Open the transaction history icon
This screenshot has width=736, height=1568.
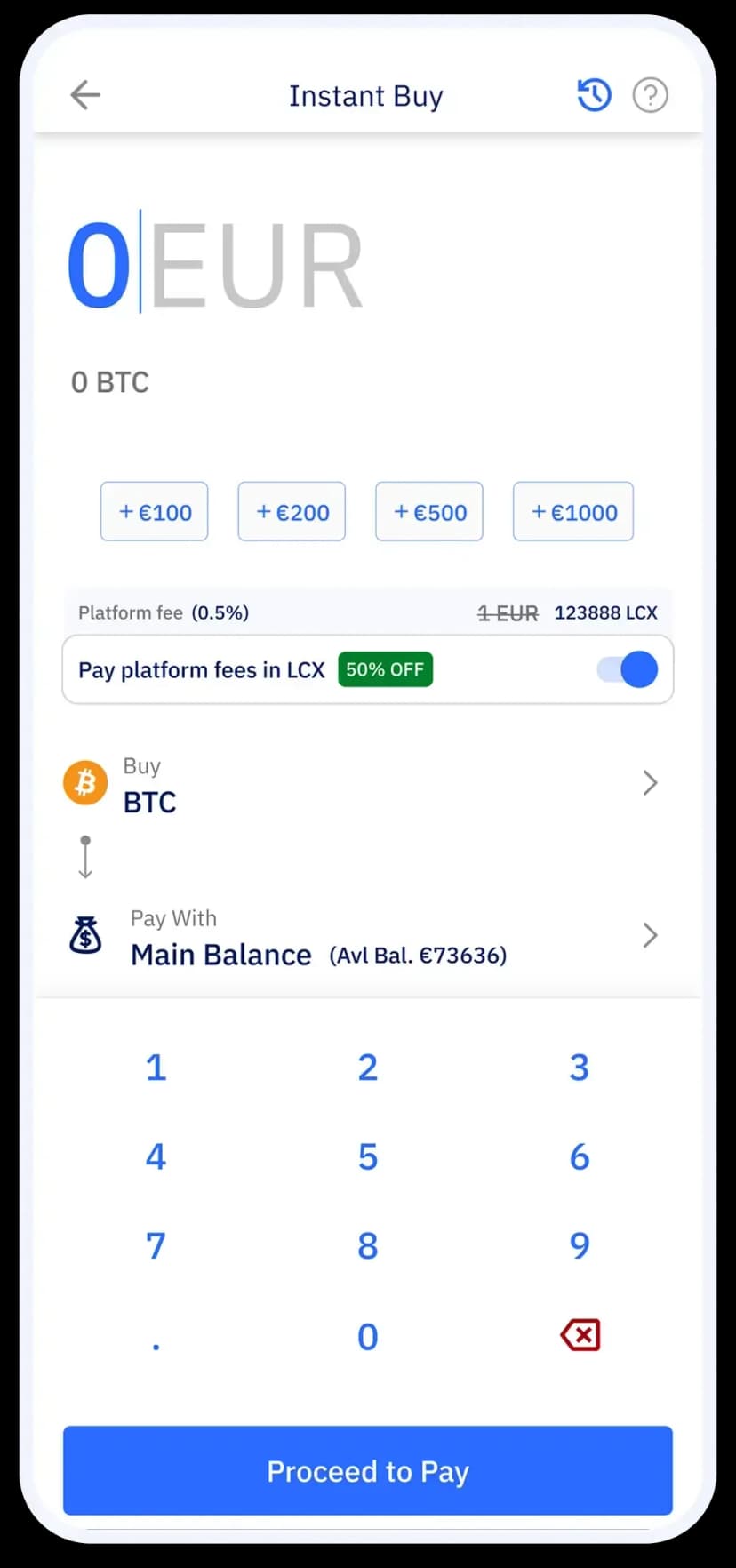(594, 94)
